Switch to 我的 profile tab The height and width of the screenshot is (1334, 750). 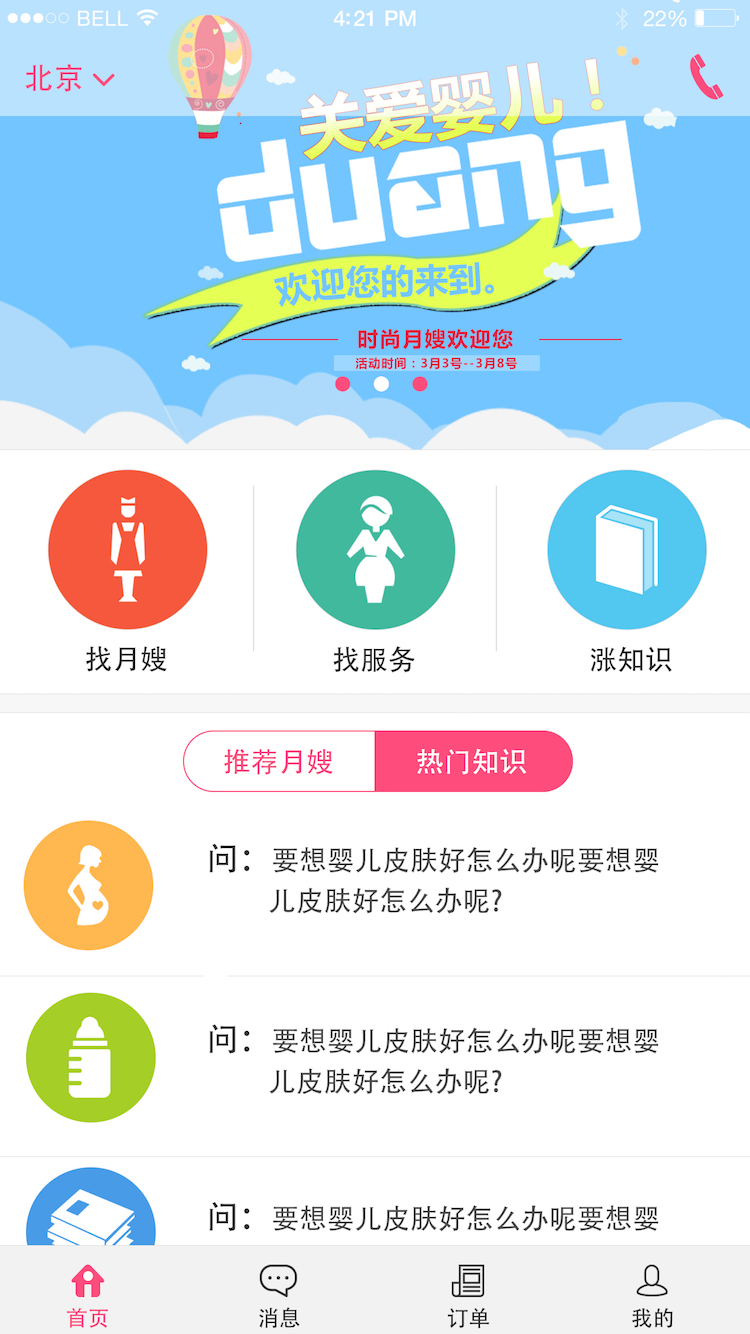652,1294
